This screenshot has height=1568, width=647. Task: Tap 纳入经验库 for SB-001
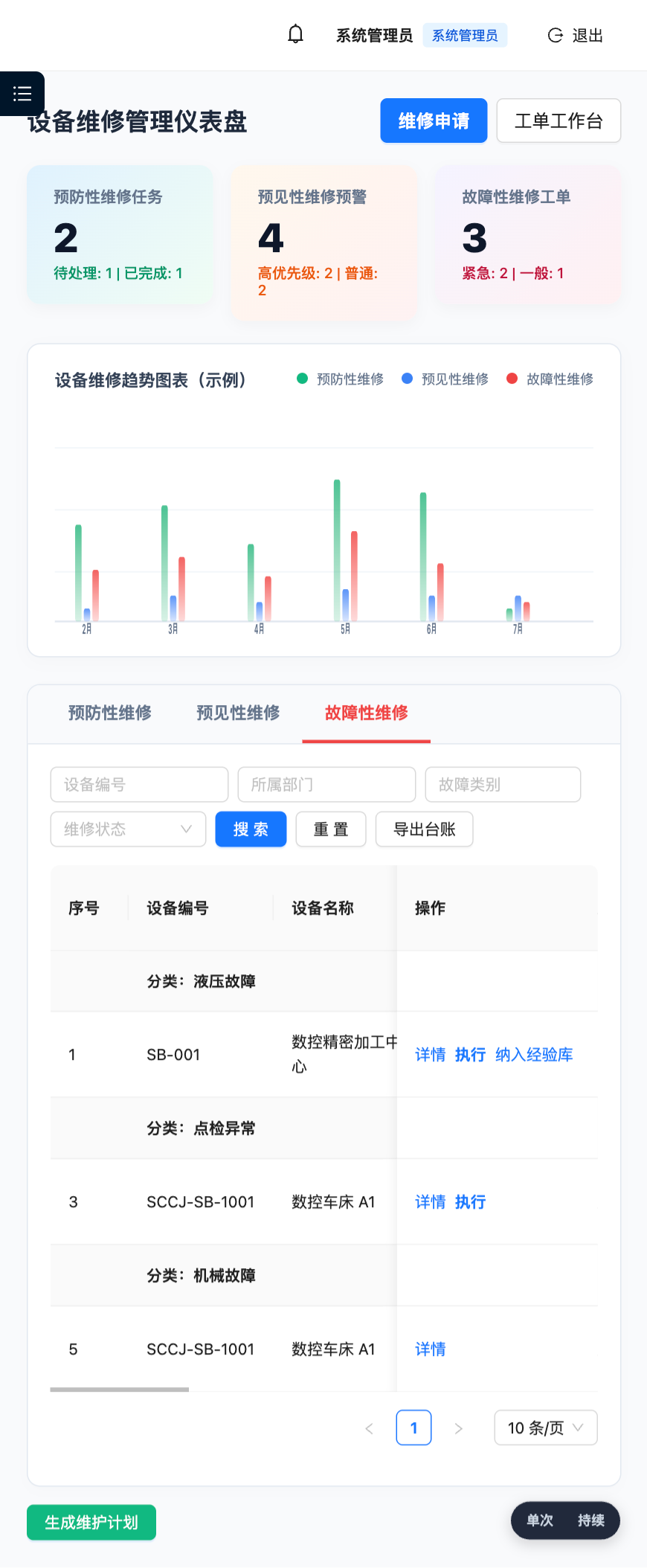tap(534, 1054)
